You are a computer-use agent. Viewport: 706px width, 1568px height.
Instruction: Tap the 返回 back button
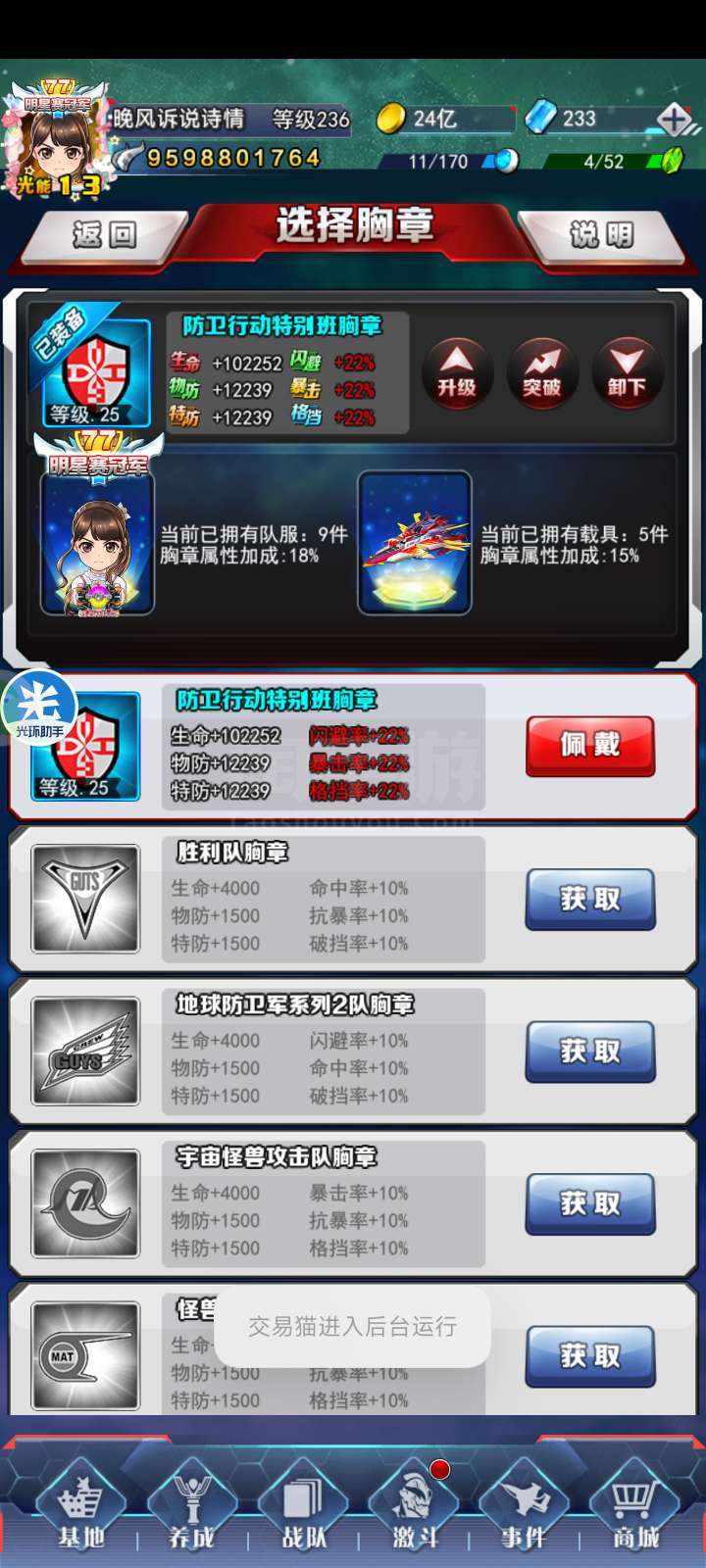105,236
